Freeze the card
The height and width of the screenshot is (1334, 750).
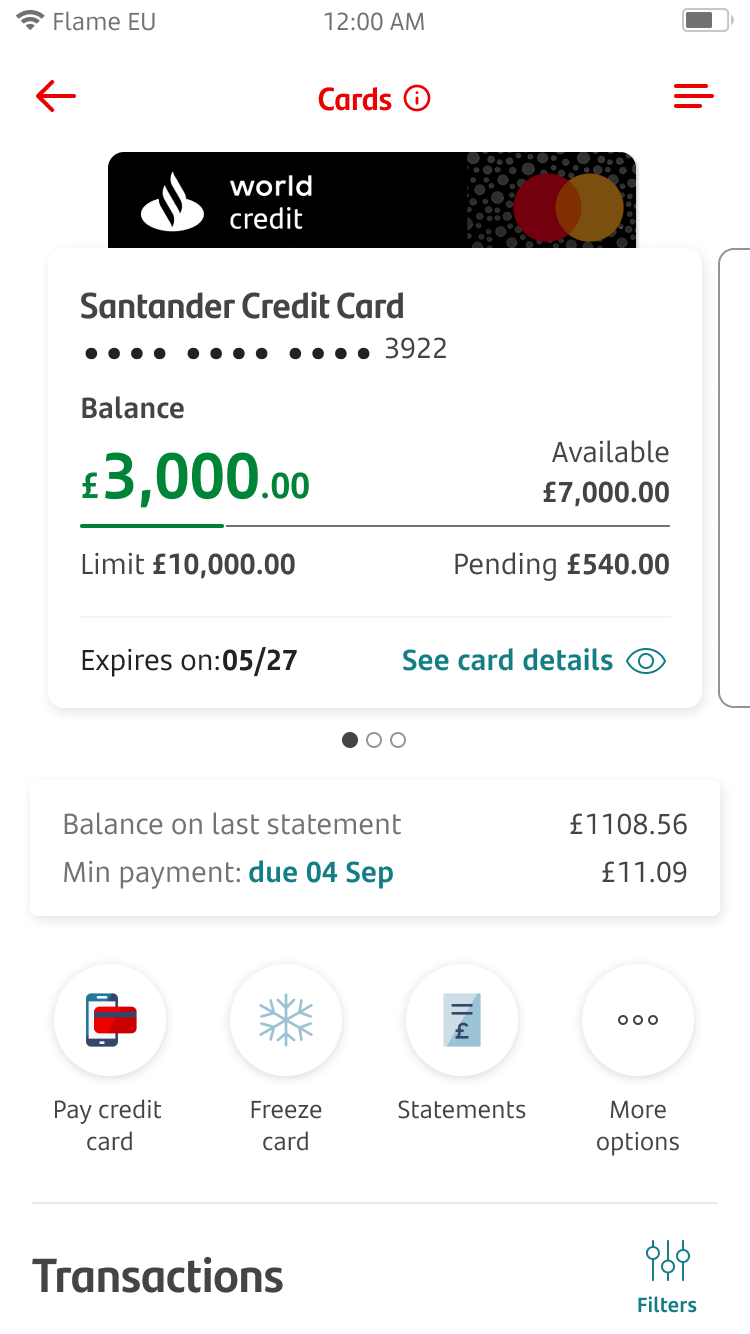click(x=286, y=1020)
